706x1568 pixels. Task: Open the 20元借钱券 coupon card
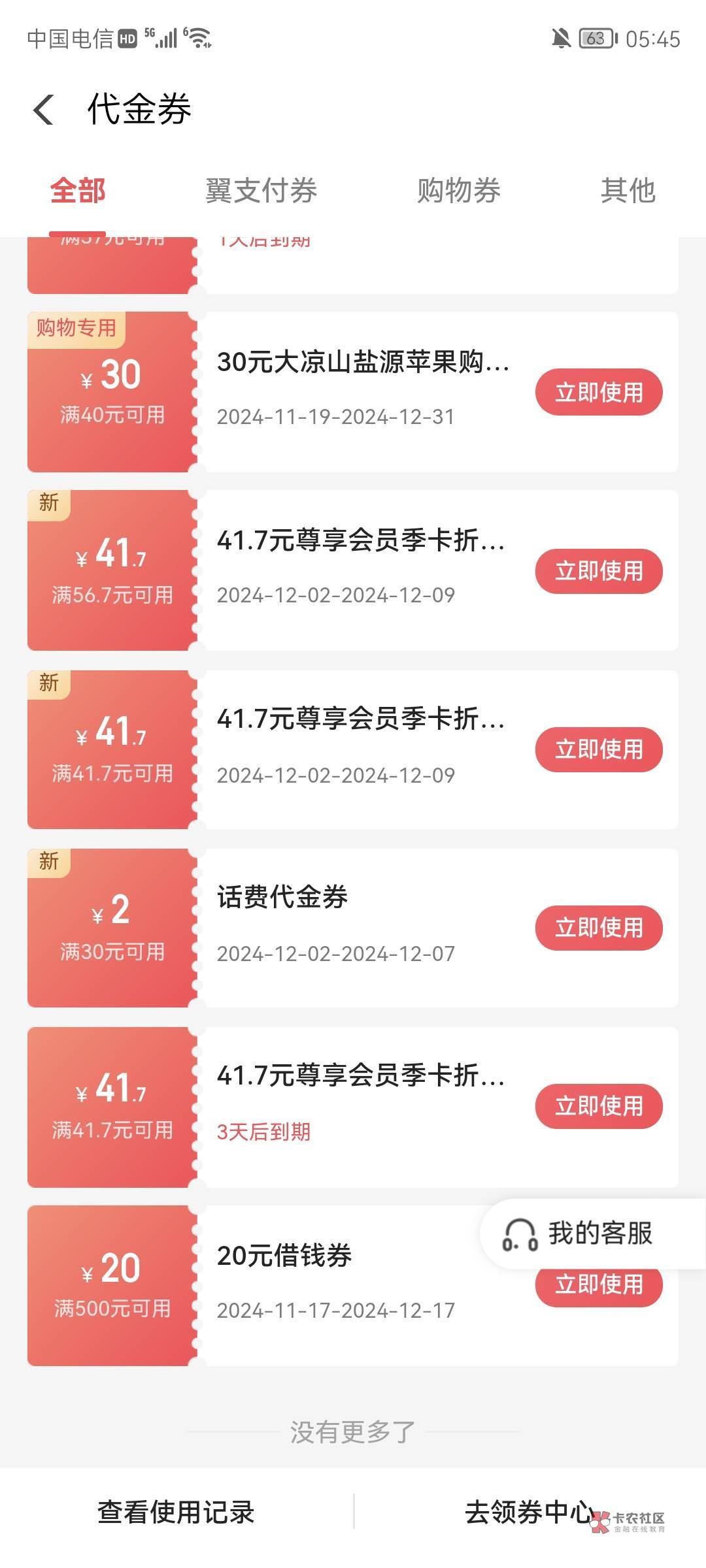pos(353,1286)
